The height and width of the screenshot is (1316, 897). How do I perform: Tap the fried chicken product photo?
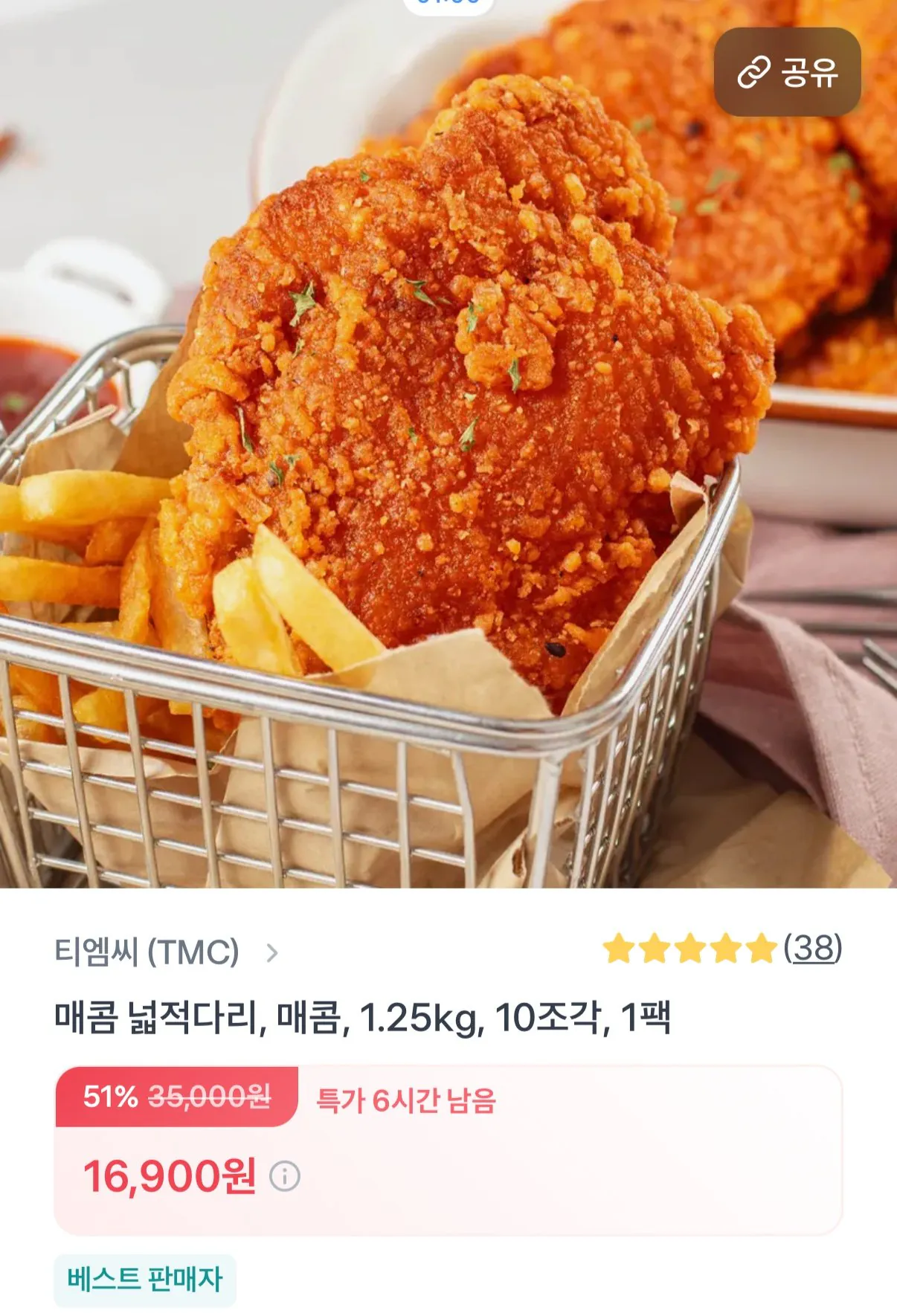[x=448, y=446]
